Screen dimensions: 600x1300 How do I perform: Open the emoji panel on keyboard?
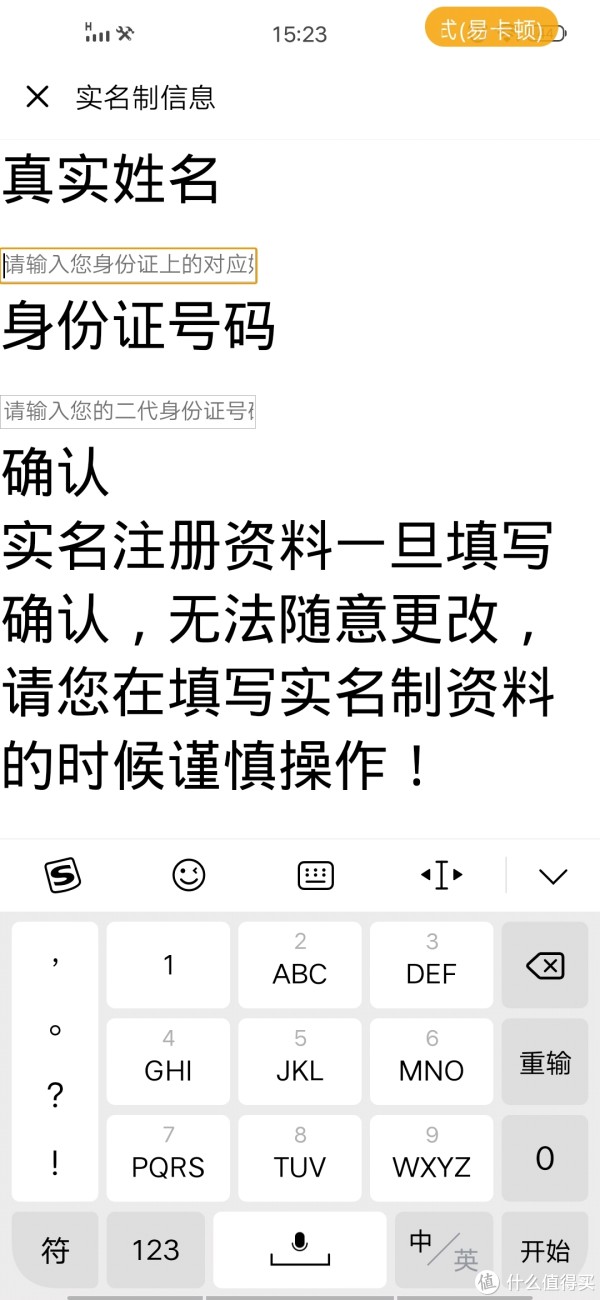tap(189, 875)
